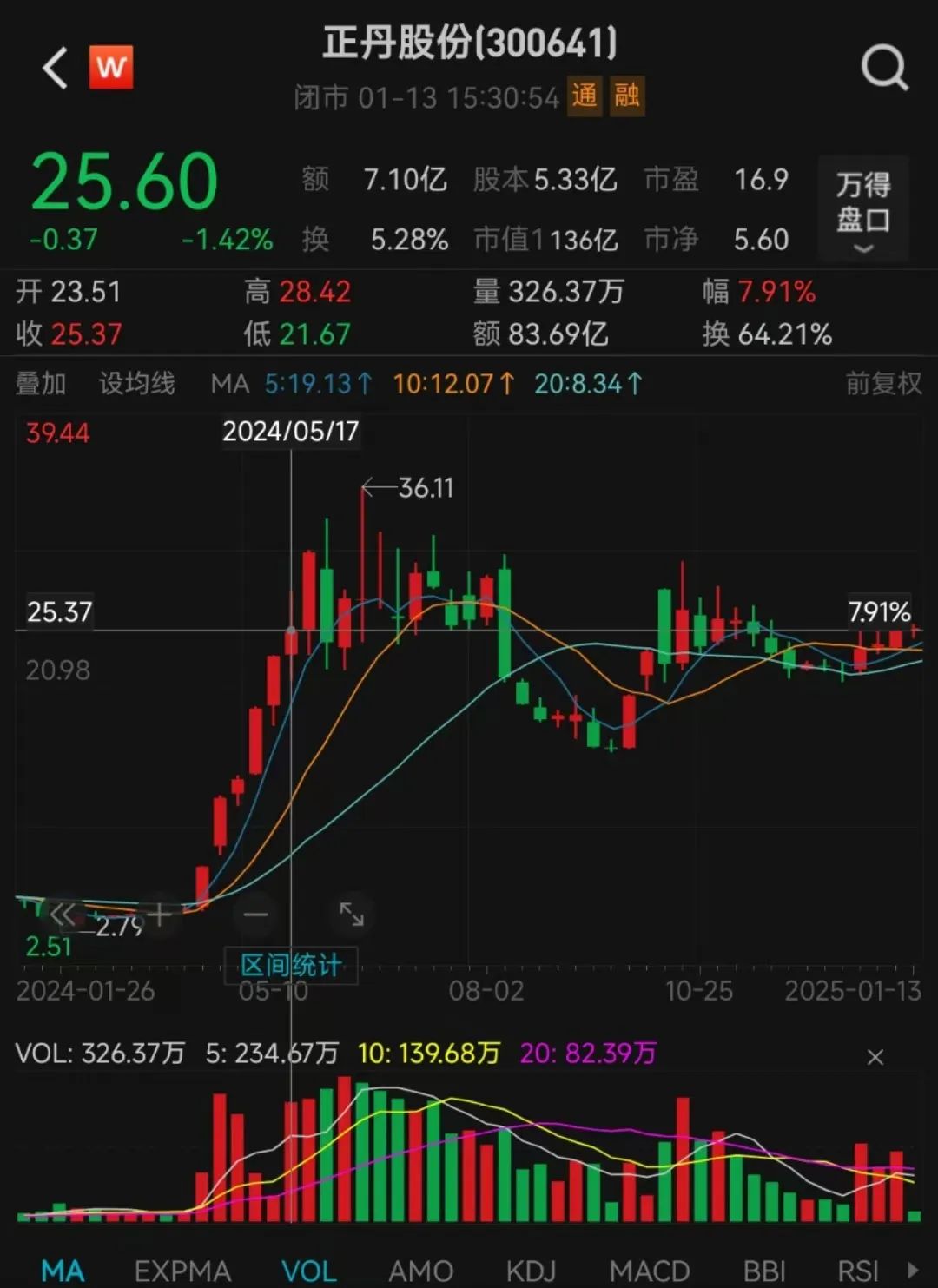Select the VOL indicator tab
Viewport: 938px width, 1288px height.
point(308,1271)
